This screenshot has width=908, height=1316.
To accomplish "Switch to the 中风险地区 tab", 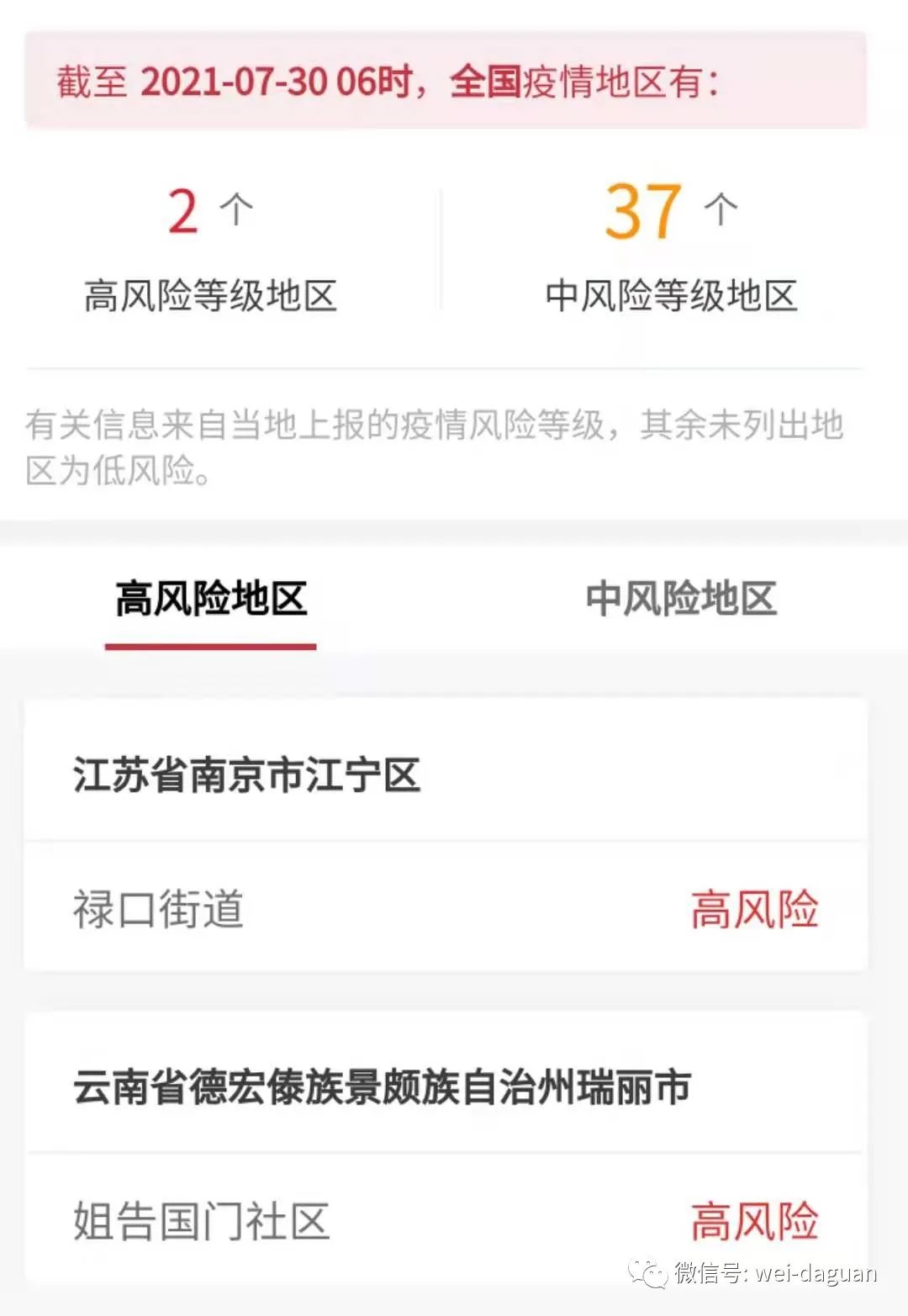I will point(680,599).
